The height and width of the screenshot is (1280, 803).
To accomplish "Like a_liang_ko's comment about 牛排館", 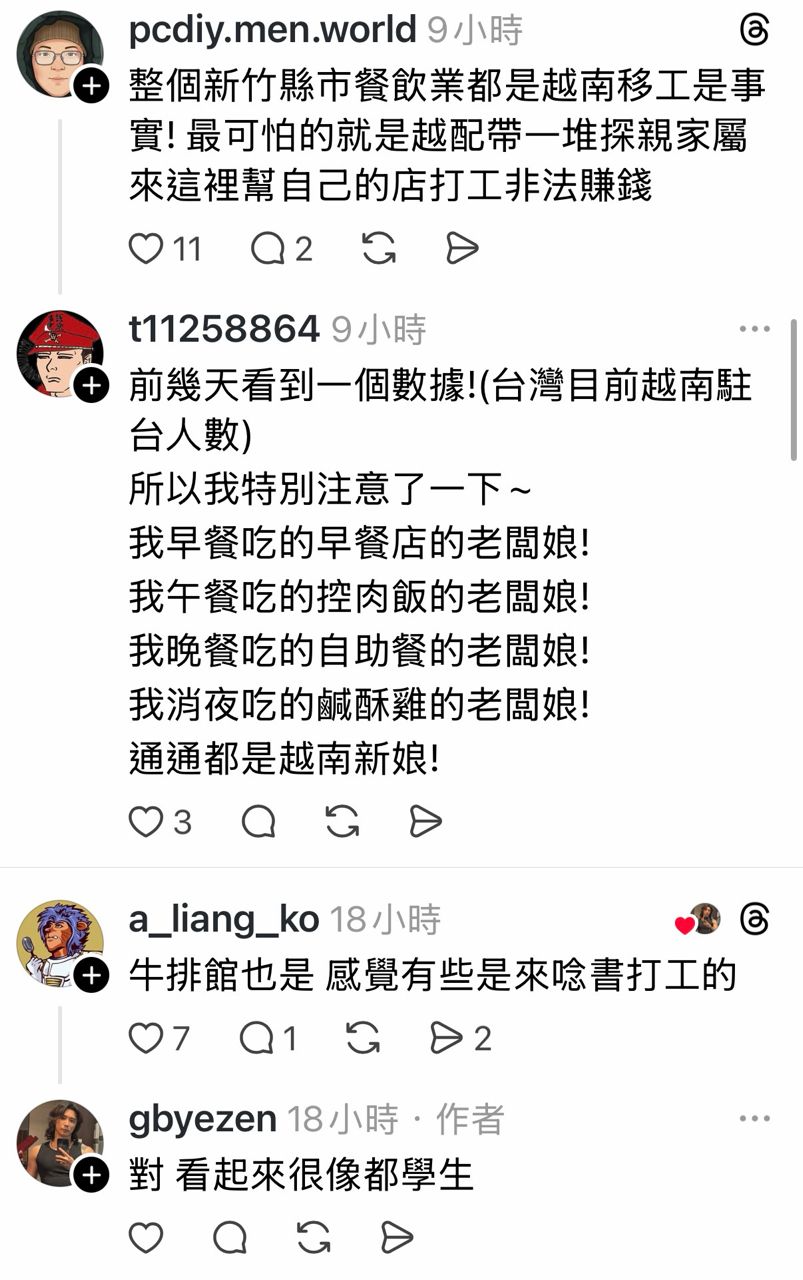I will click(146, 1039).
